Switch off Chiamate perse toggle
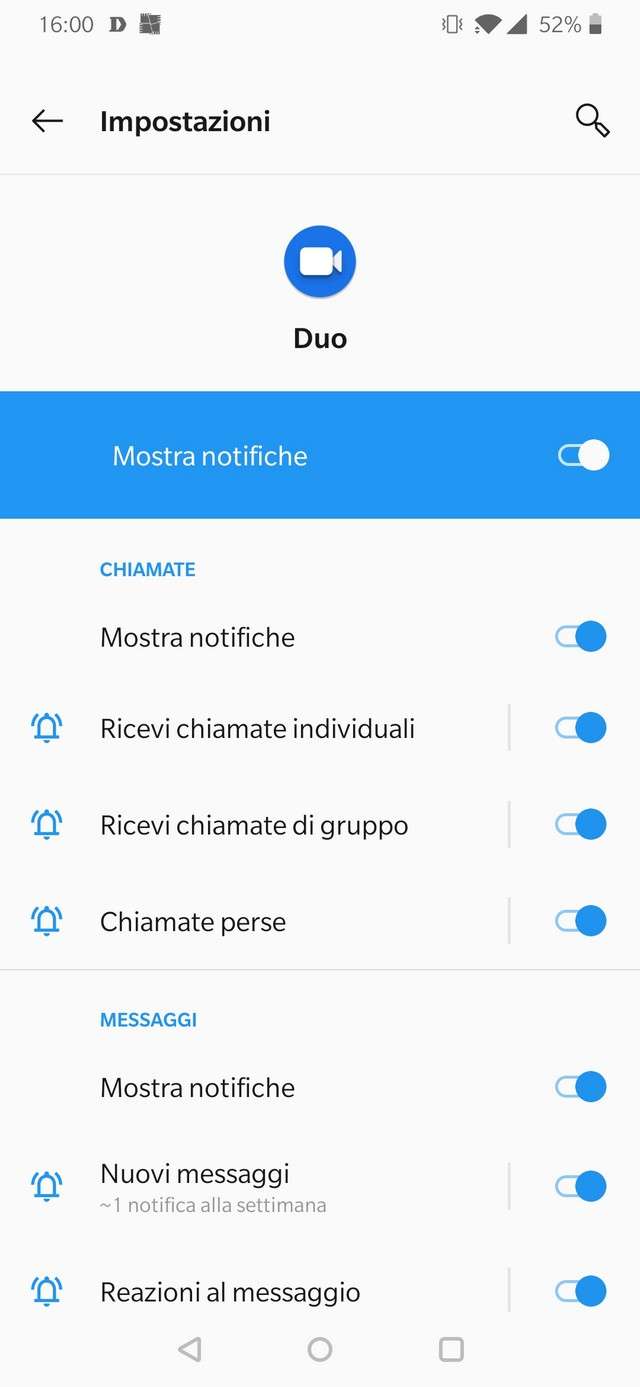 pyautogui.click(x=581, y=920)
